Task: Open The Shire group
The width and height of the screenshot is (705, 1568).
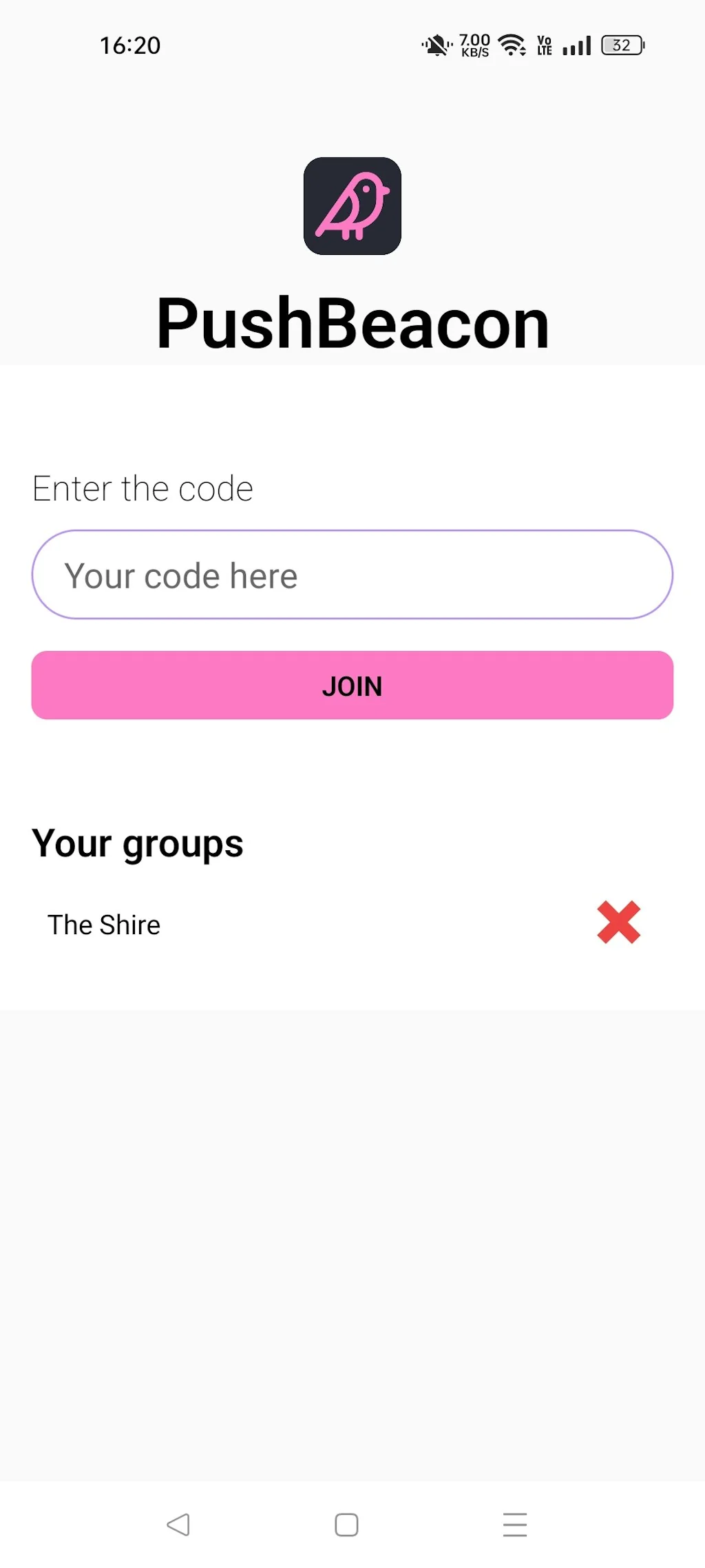Action: [x=104, y=925]
